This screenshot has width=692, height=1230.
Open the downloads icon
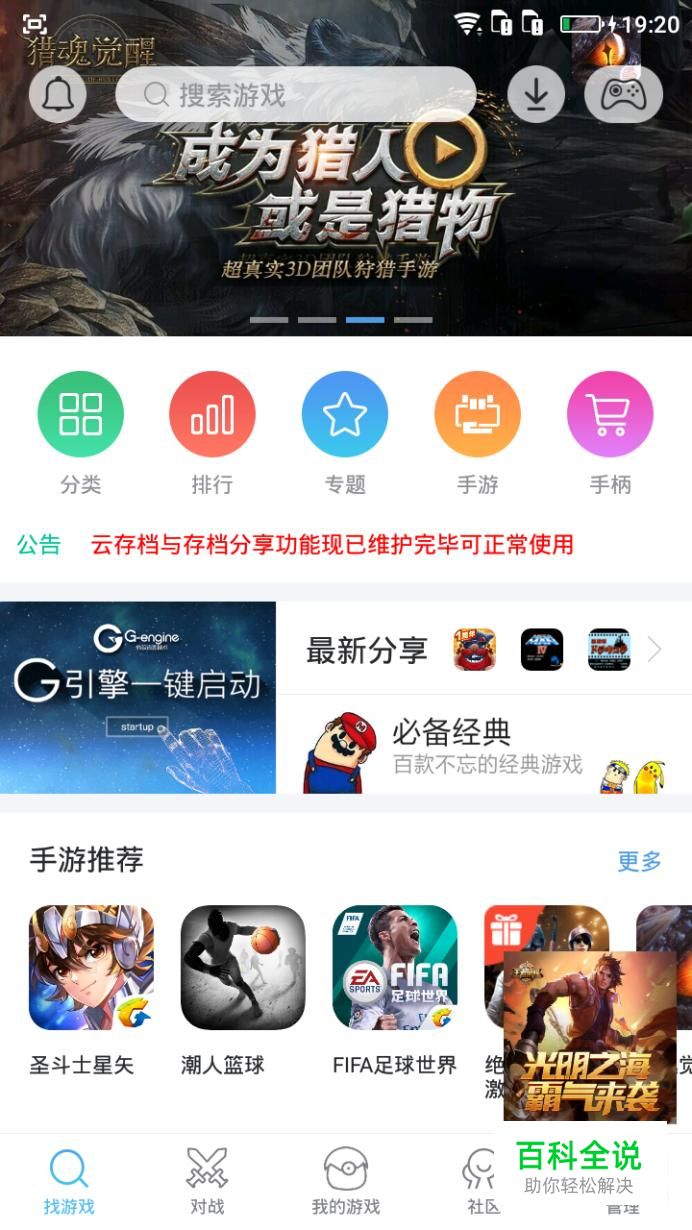[x=536, y=95]
